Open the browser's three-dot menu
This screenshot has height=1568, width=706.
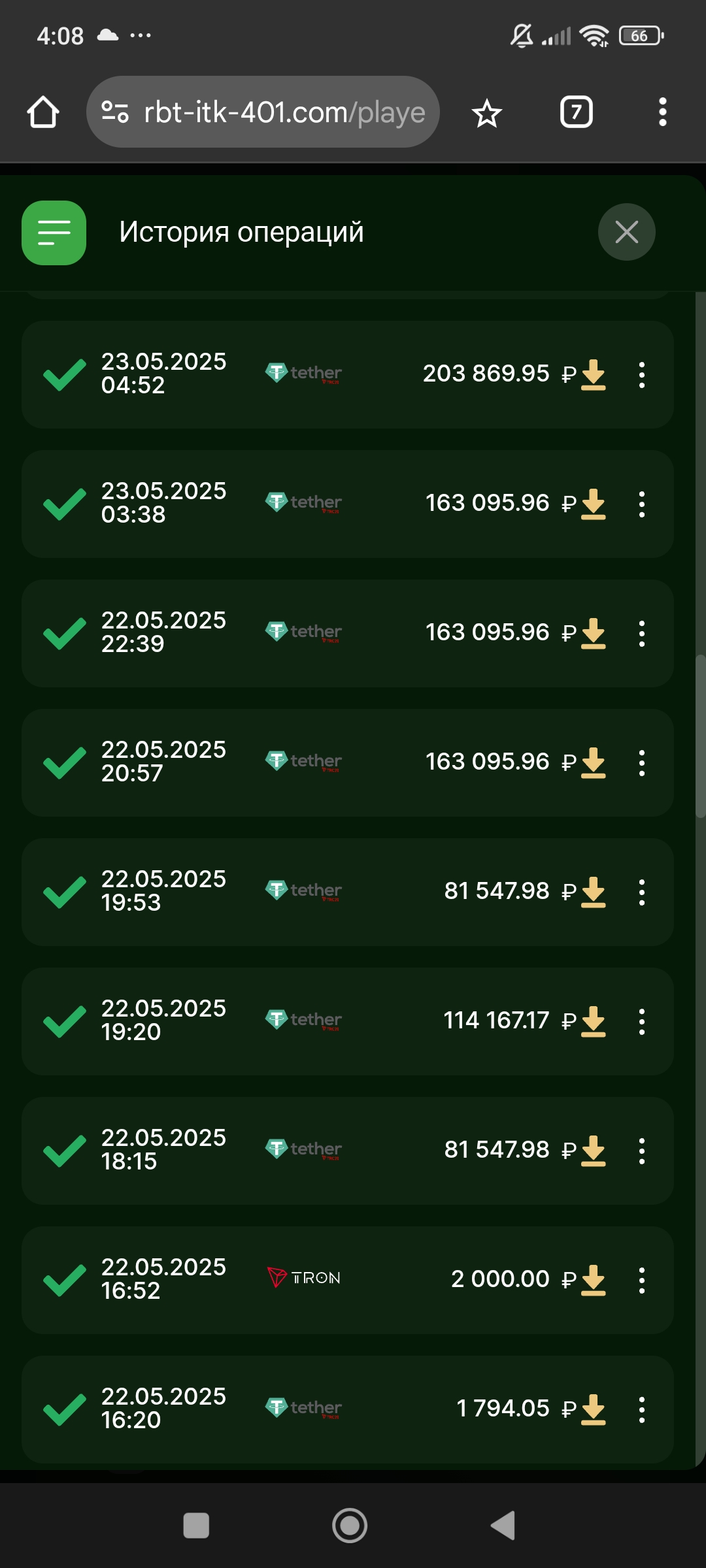662,112
